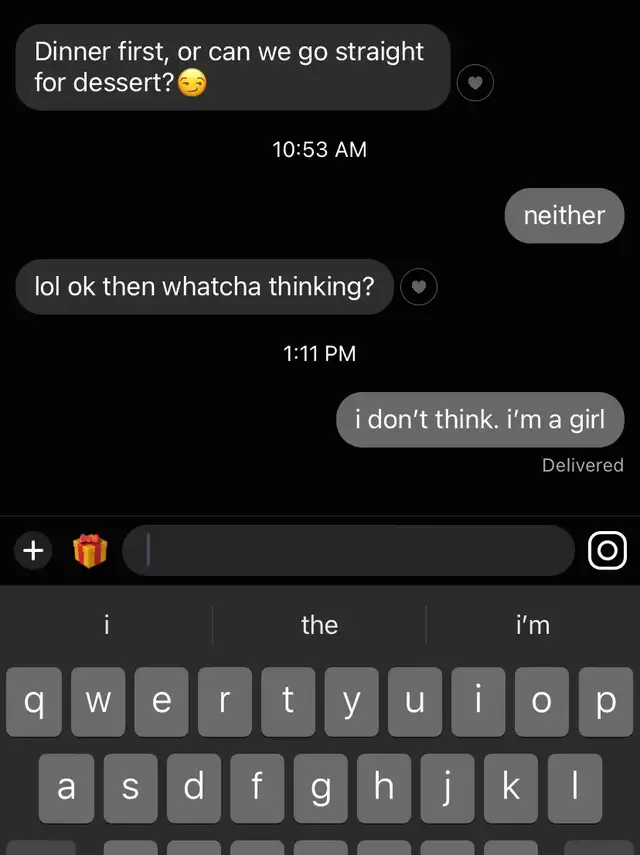Heart the "whatcha thinking?" message
640x855 pixels.
coord(419,288)
